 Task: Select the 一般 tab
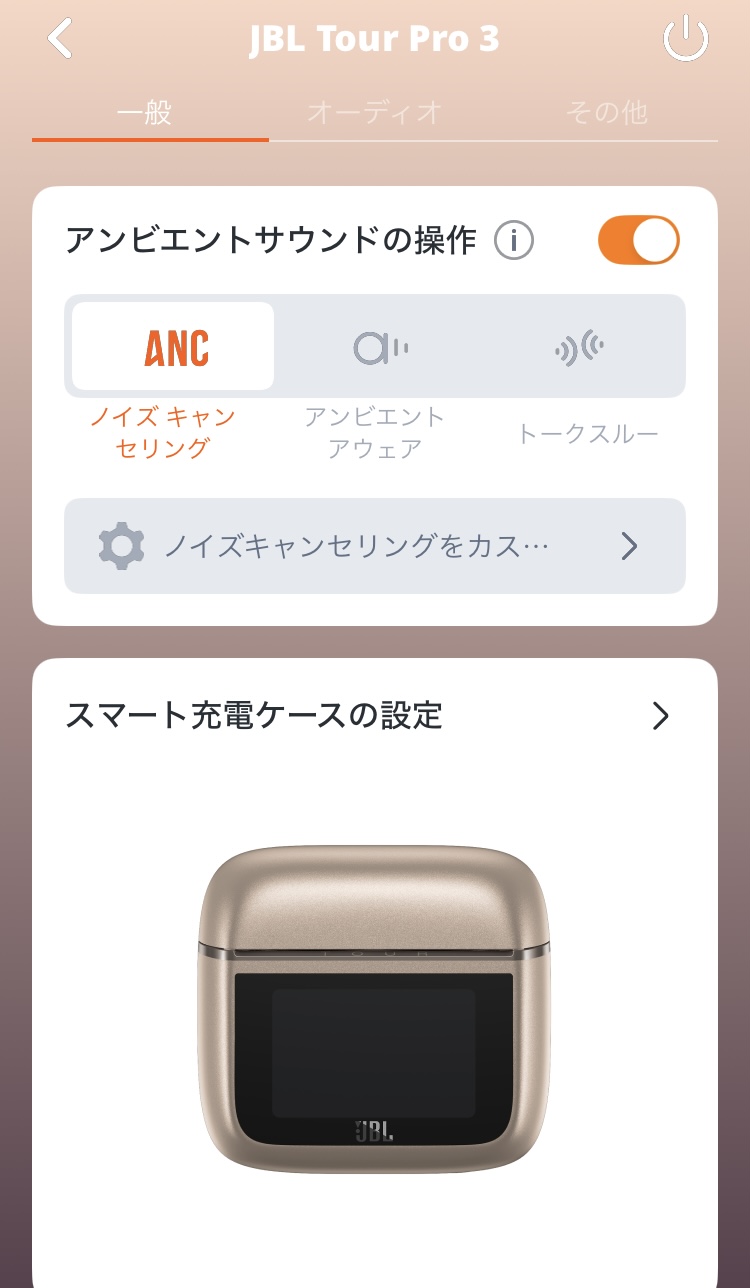(145, 112)
